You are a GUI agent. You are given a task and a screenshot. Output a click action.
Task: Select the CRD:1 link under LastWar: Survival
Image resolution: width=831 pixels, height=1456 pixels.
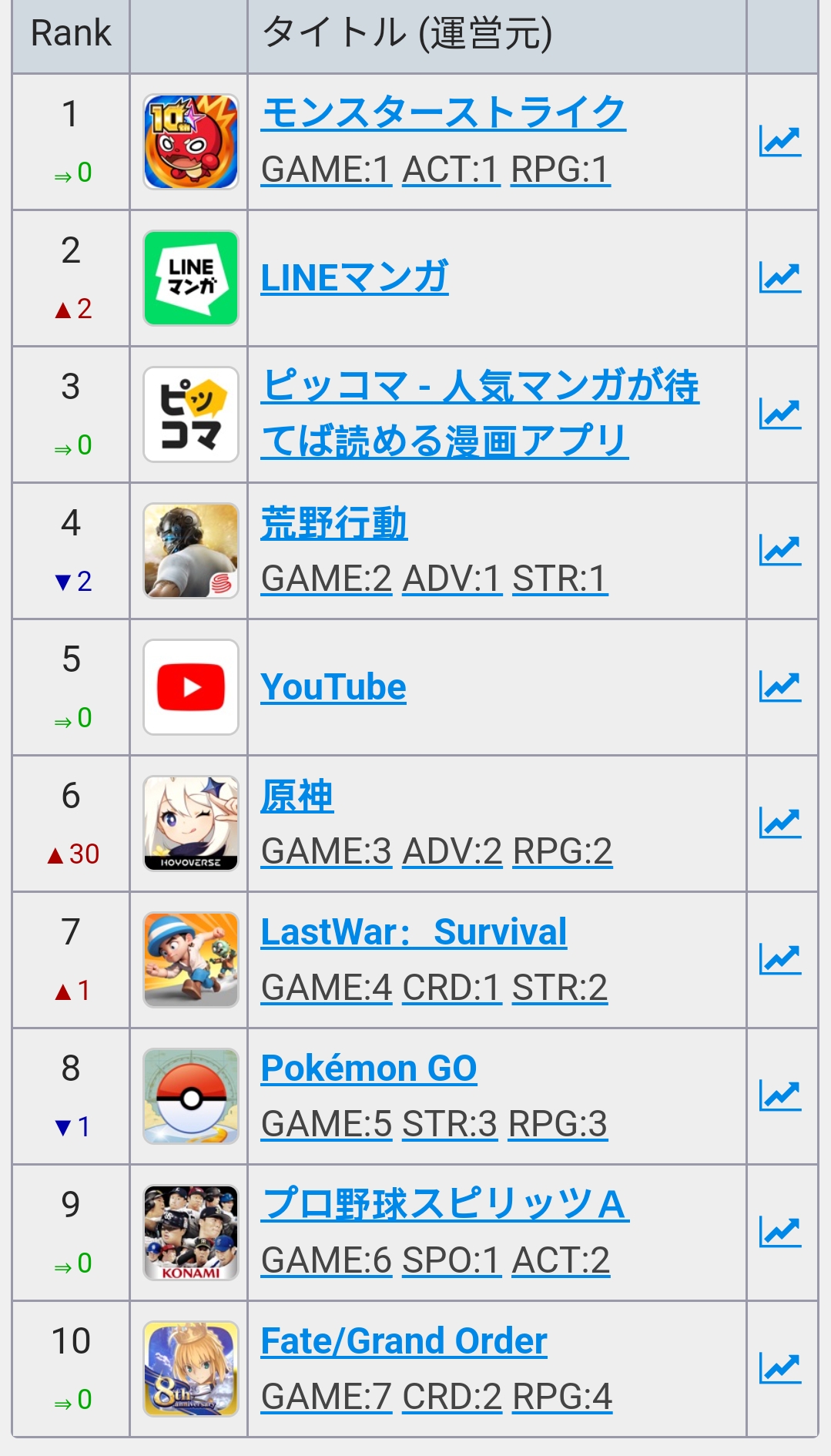coord(452,988)
